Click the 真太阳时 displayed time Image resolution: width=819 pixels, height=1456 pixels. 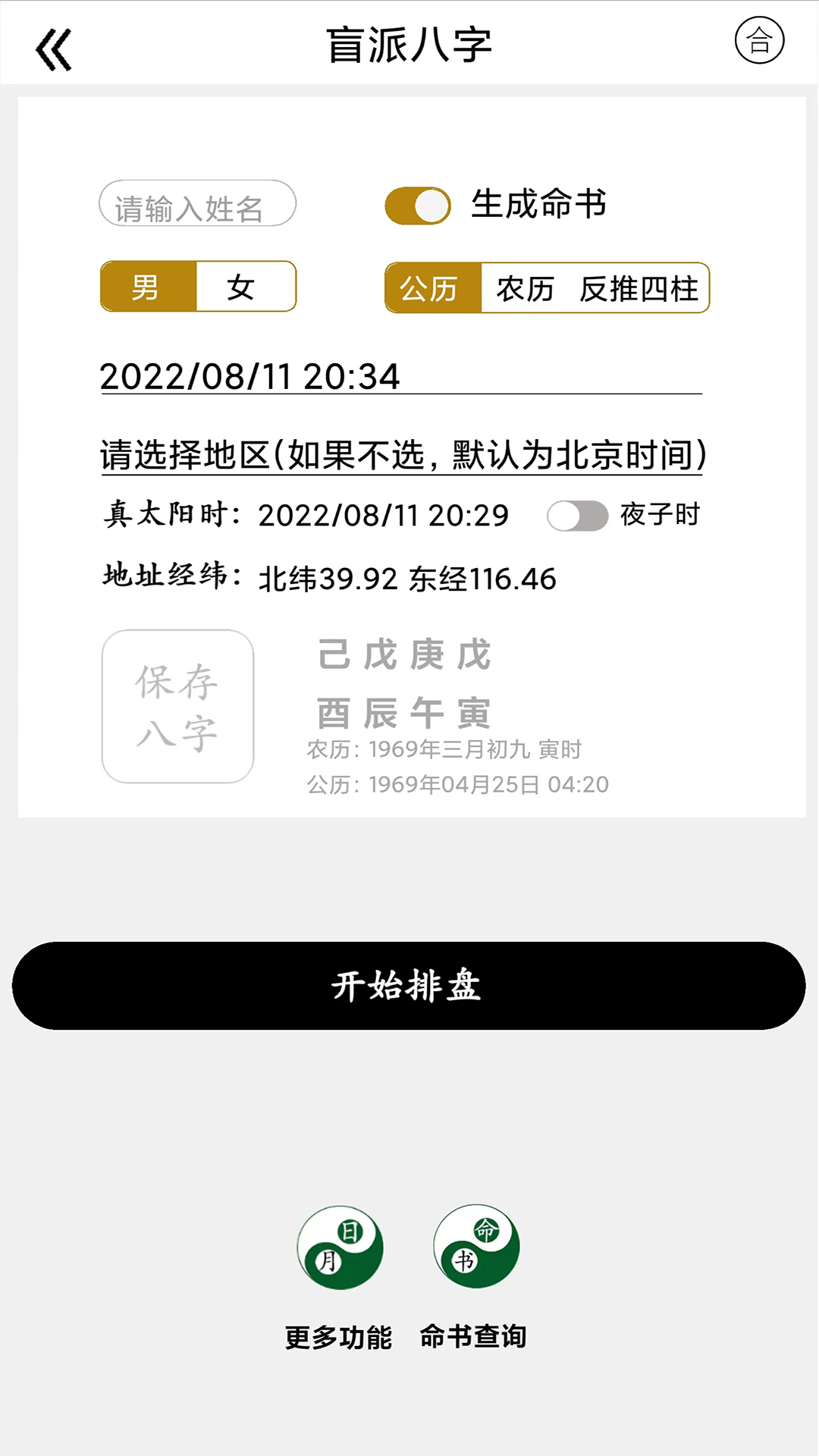[x=381, y=516]
